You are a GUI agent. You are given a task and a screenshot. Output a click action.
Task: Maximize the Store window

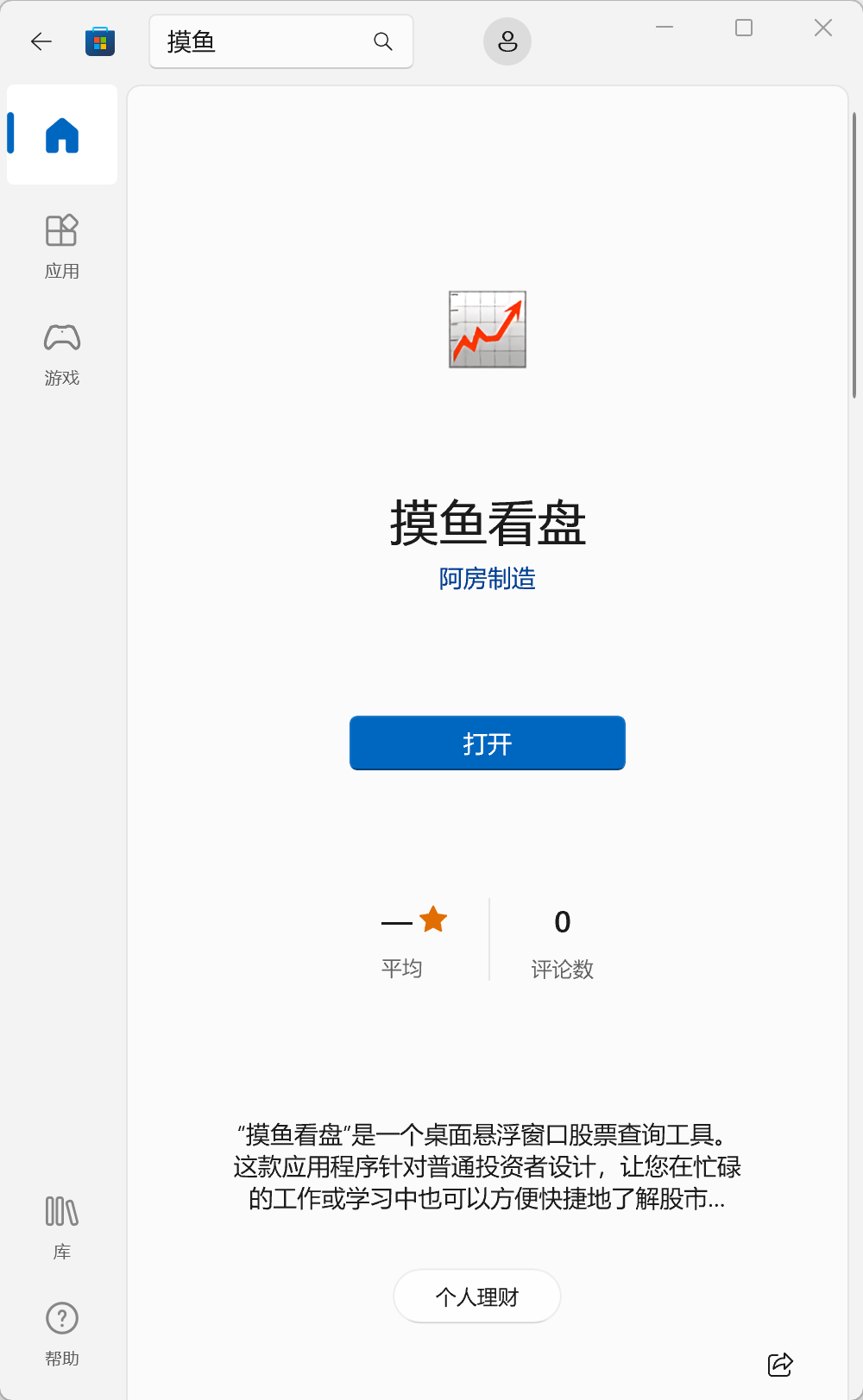point(744,28)
